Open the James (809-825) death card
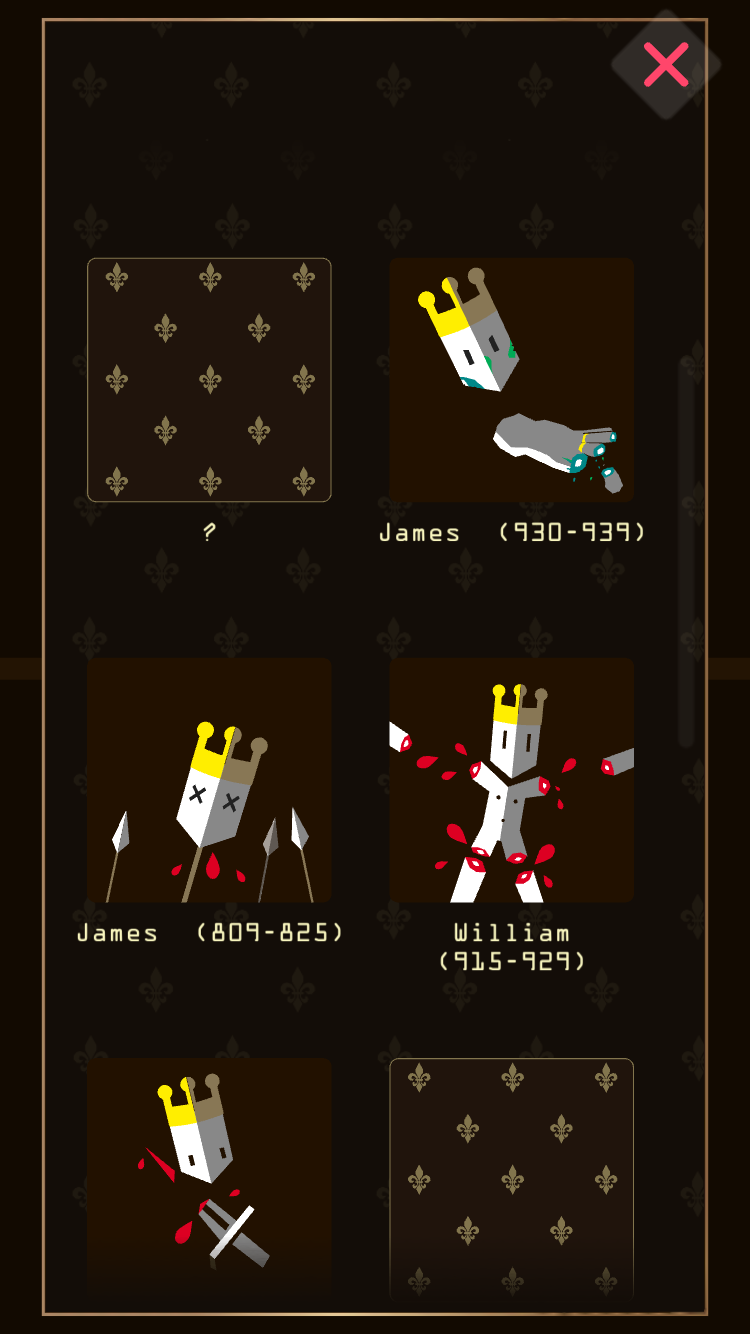Viewport: 750px width, 1334px height. (x=209, y=780)
